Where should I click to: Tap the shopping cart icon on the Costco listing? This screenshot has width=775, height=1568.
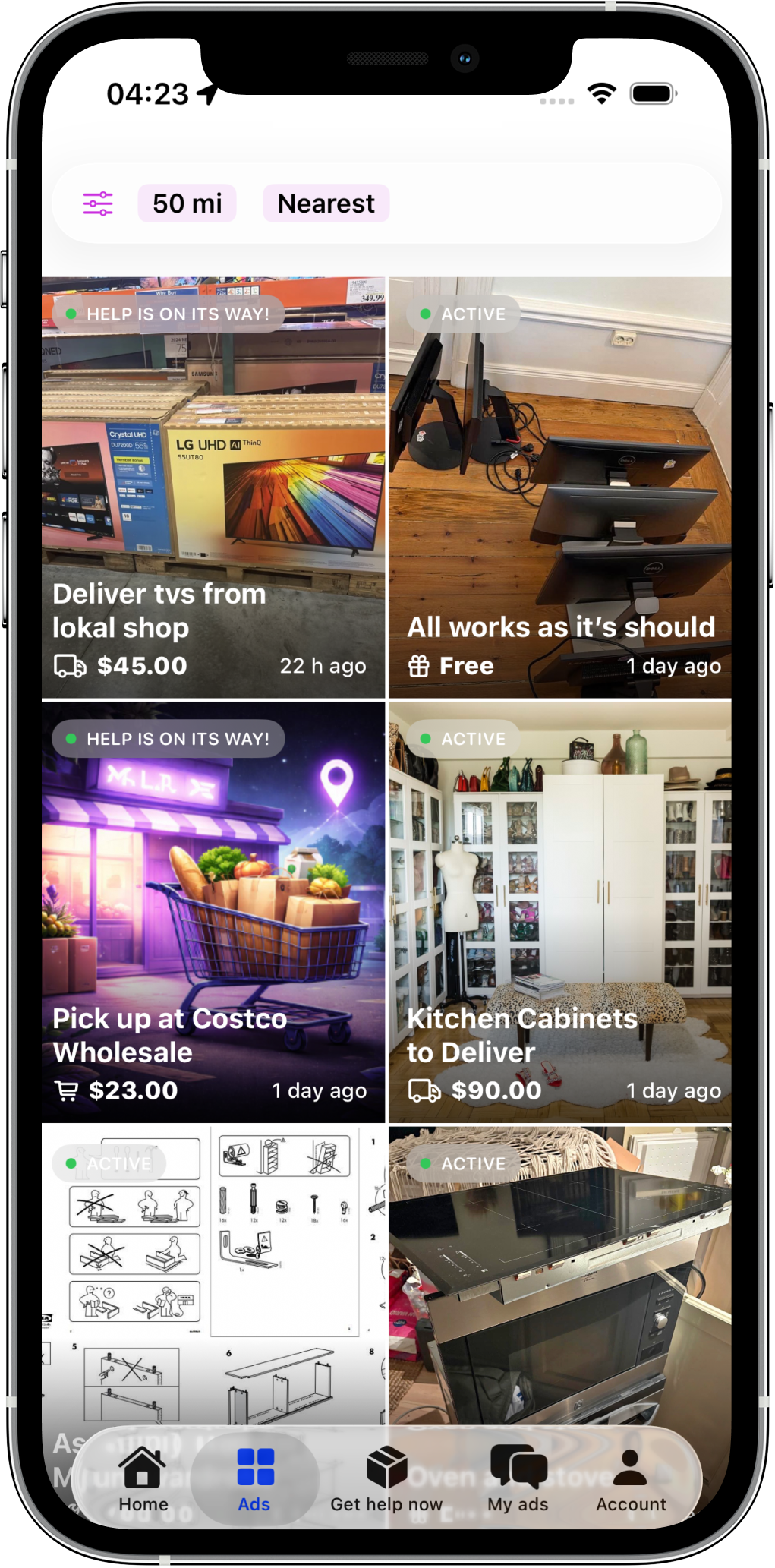(67, 1091)
